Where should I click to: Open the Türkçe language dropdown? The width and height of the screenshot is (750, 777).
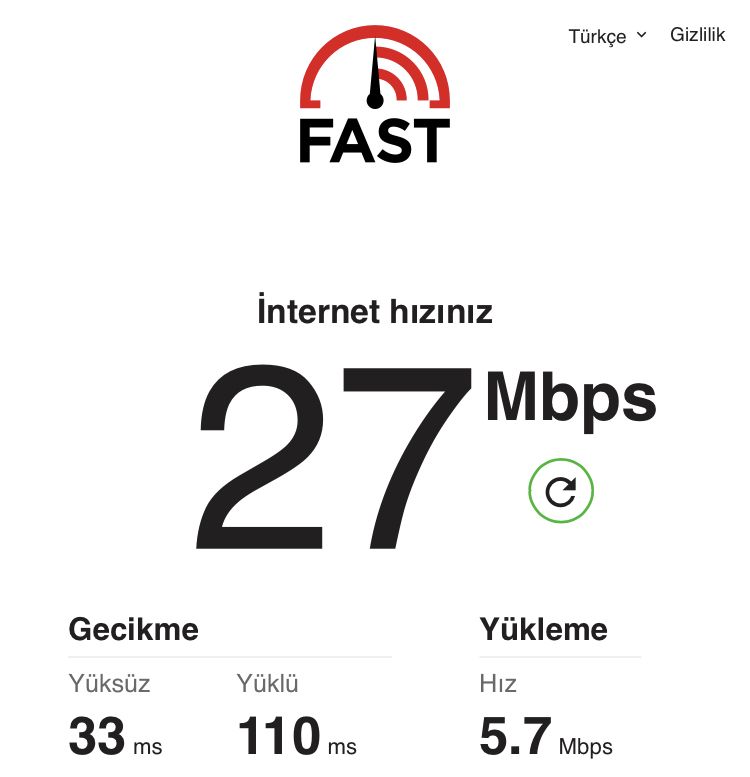click(x=607, y=36)
